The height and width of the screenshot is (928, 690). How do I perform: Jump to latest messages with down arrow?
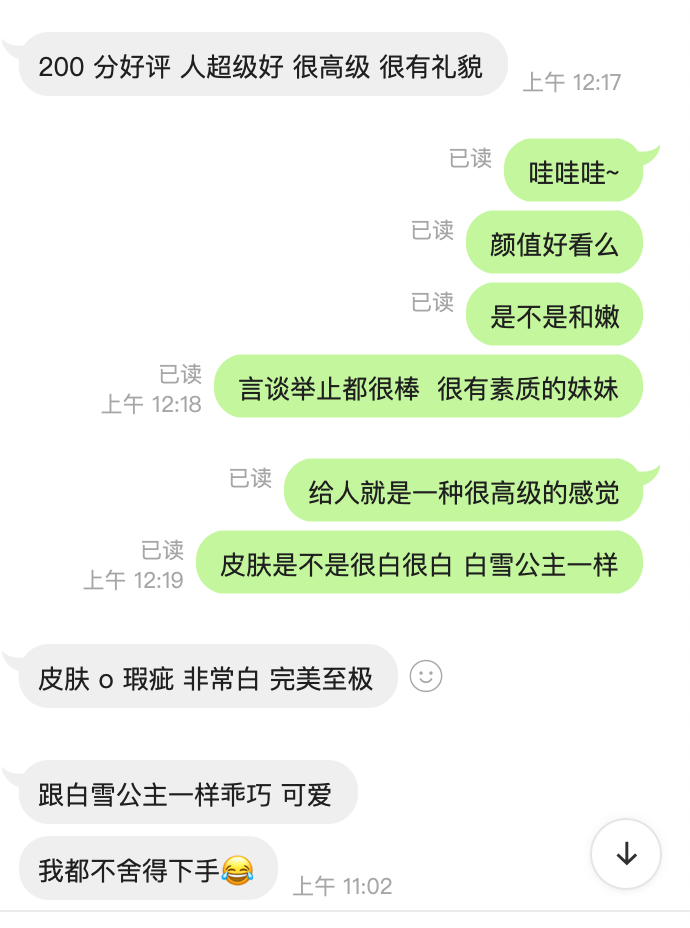click(x=626, y=853)
